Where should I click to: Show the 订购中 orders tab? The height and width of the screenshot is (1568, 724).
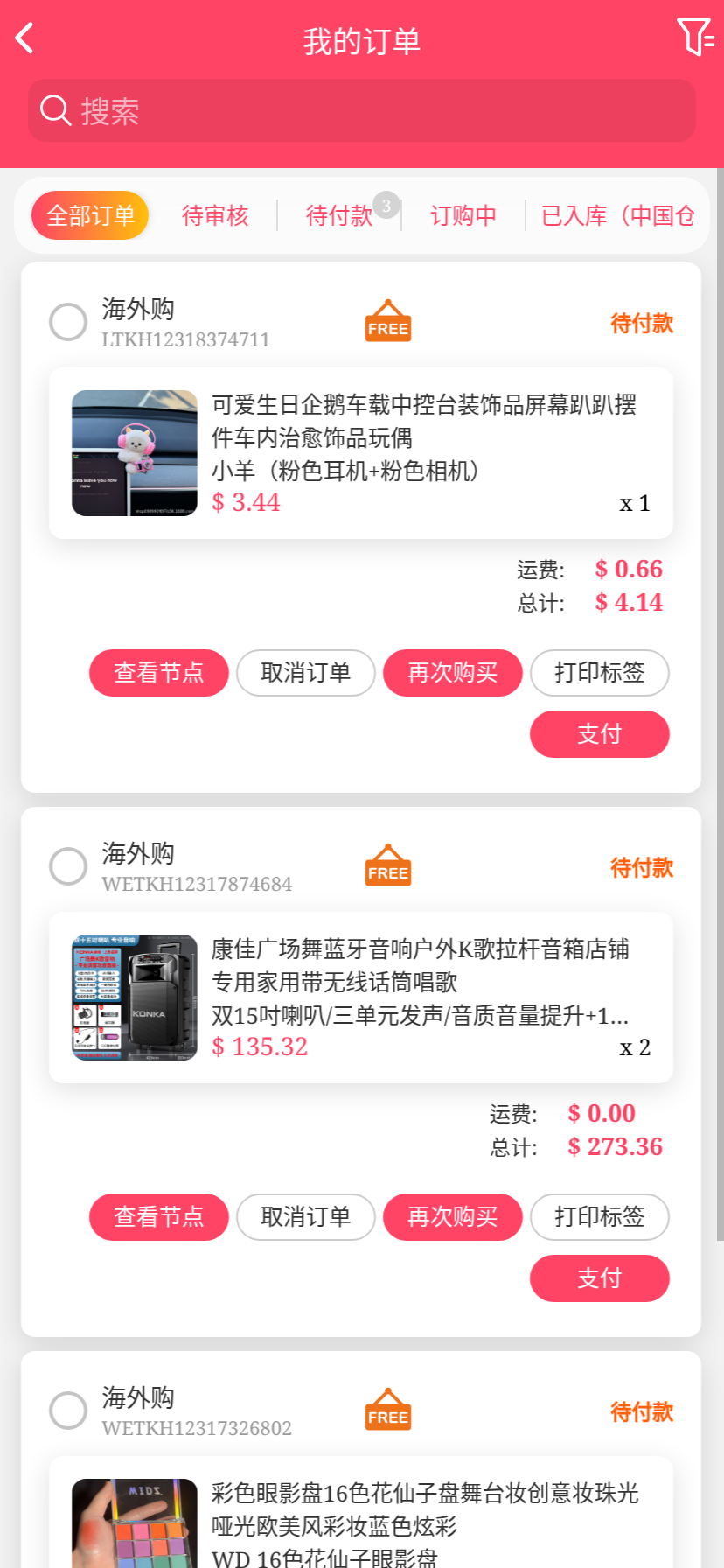(463, 215)
